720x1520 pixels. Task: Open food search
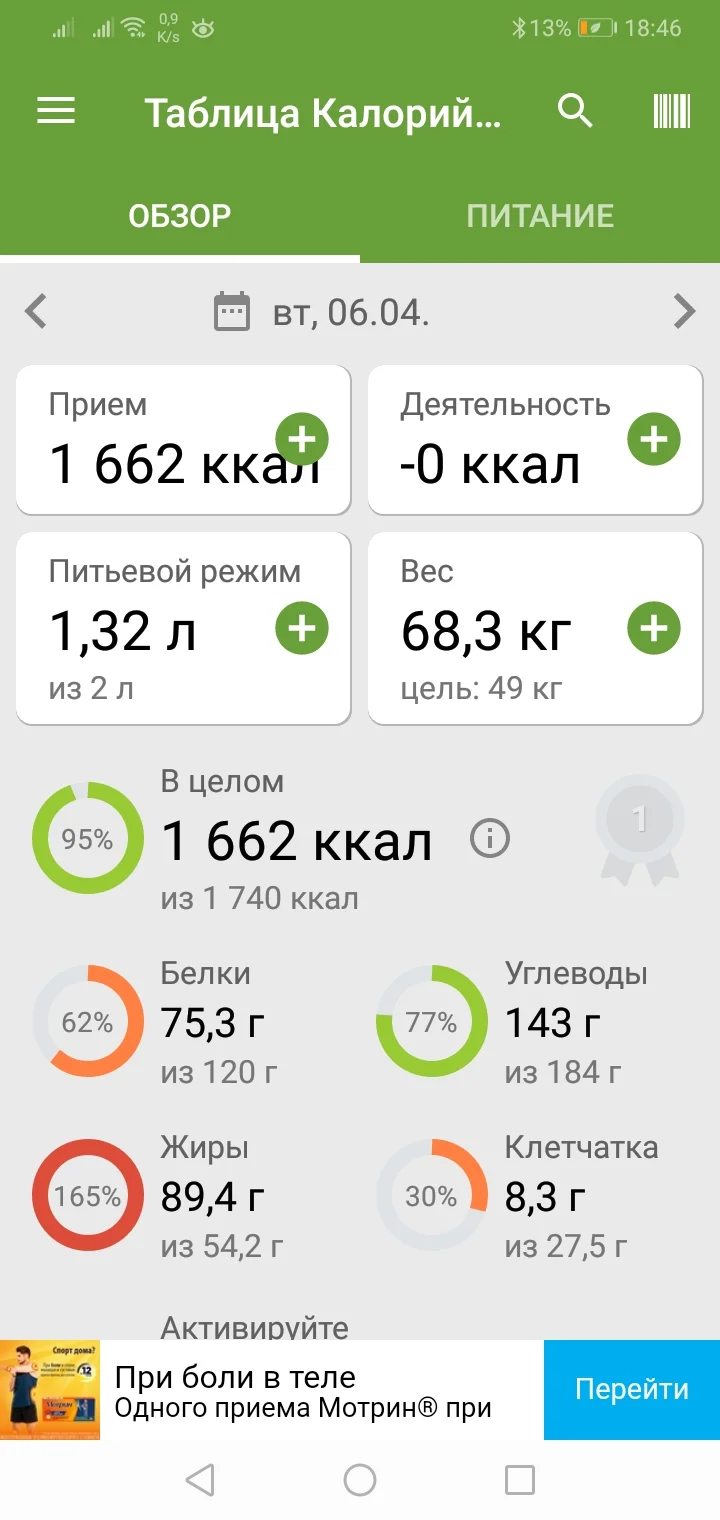pyautogui.click(x=575, y=111)
